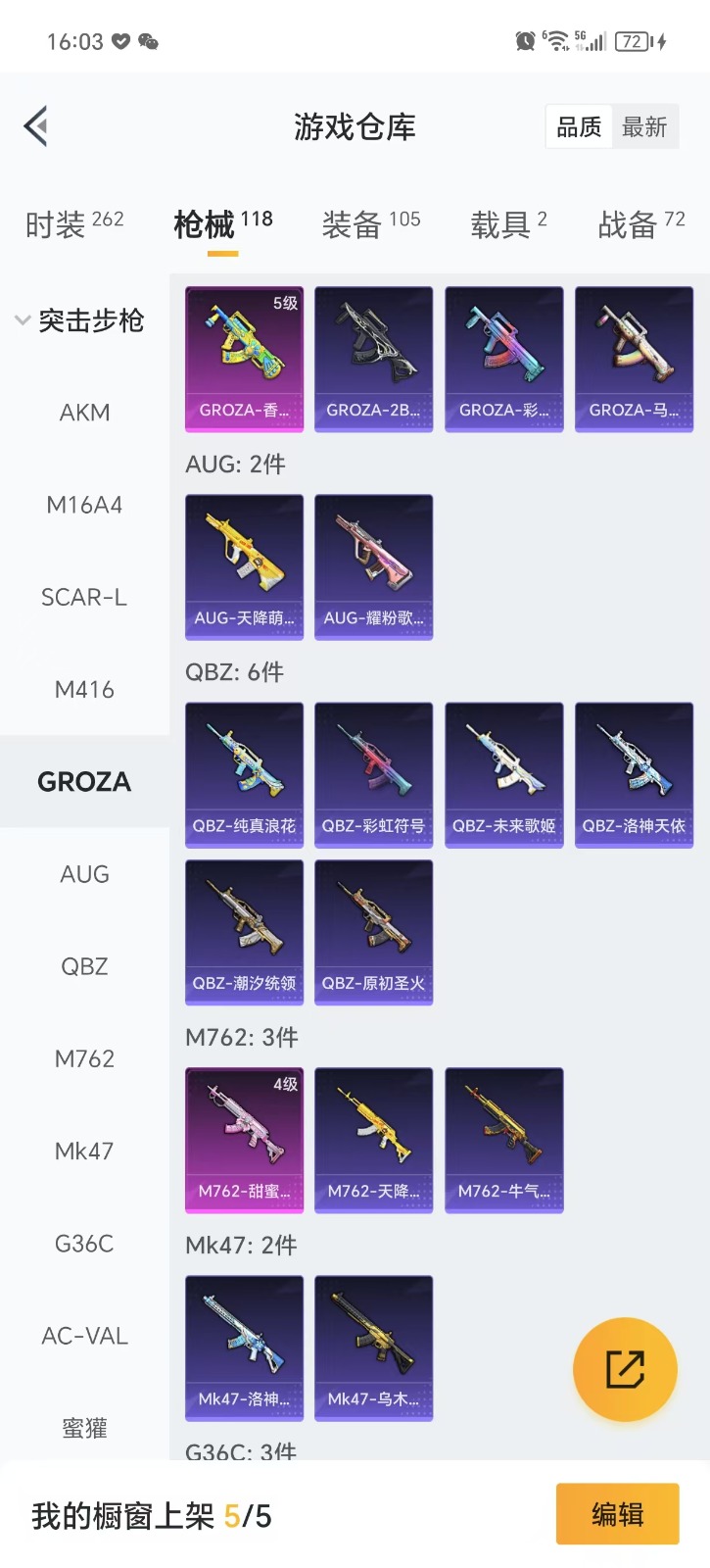Select AC-VAL in the sidebar
This screenshot has height=1568, width=710.
click(x=84, y=1336)
